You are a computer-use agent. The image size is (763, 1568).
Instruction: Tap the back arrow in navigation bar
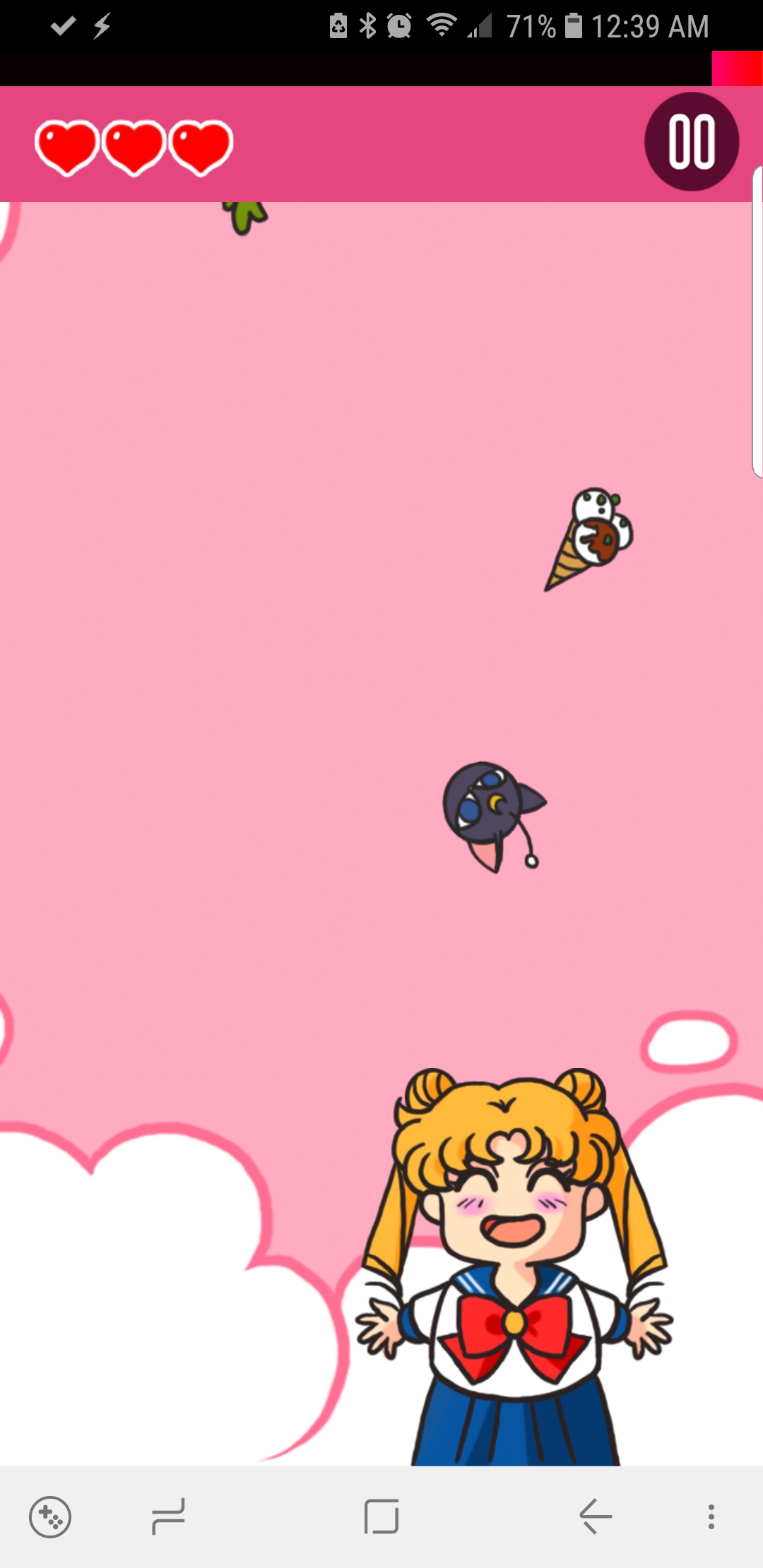[596, 1516]
